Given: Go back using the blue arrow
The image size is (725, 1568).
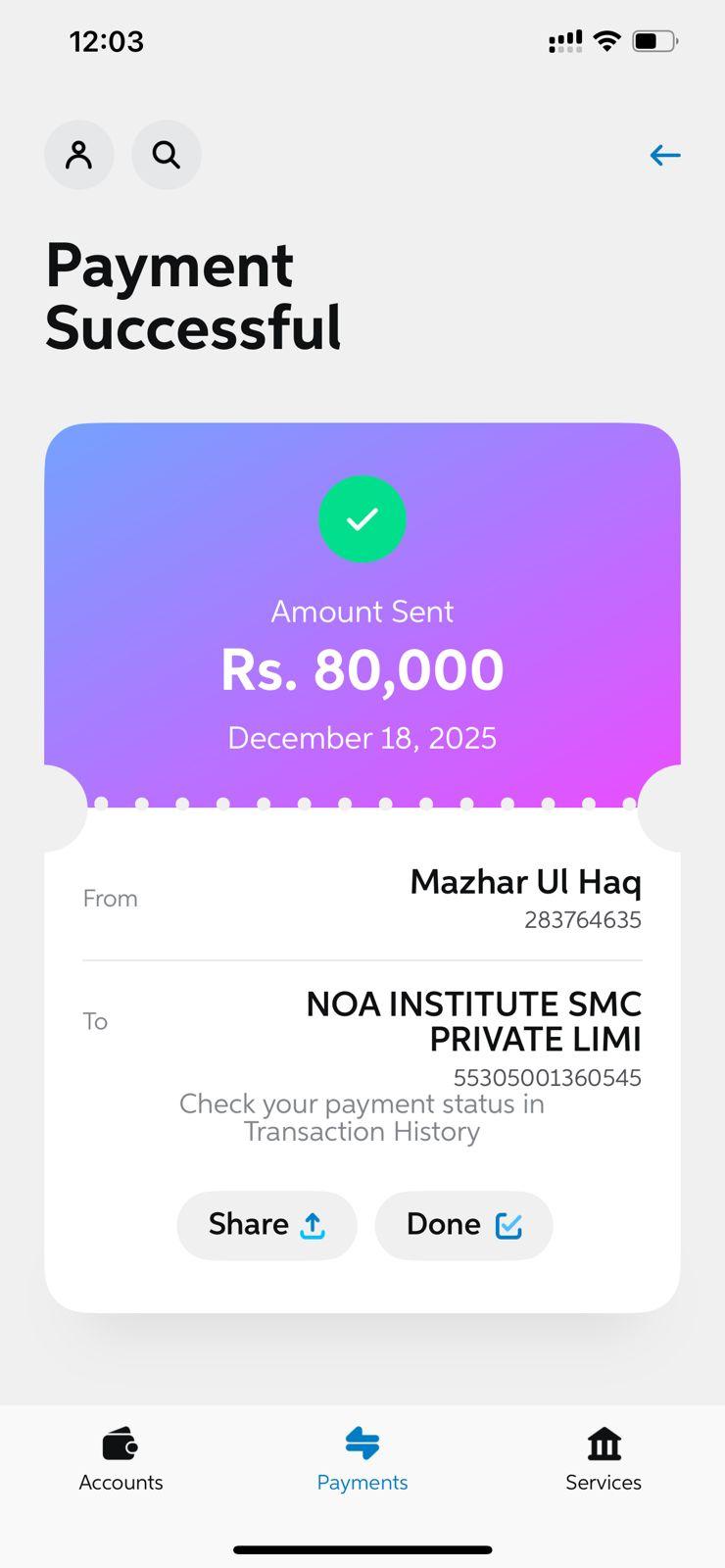Looking at the screenshot, I should tap(664, 155).
